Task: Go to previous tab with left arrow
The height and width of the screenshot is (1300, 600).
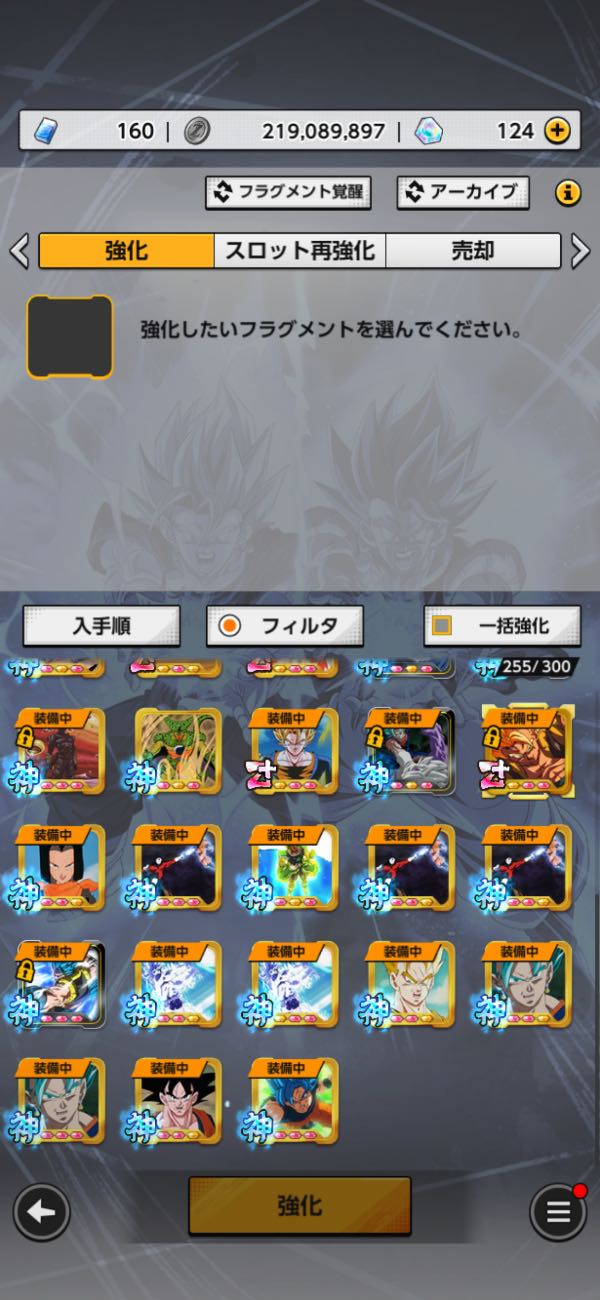Action: [x=18, y=251]
